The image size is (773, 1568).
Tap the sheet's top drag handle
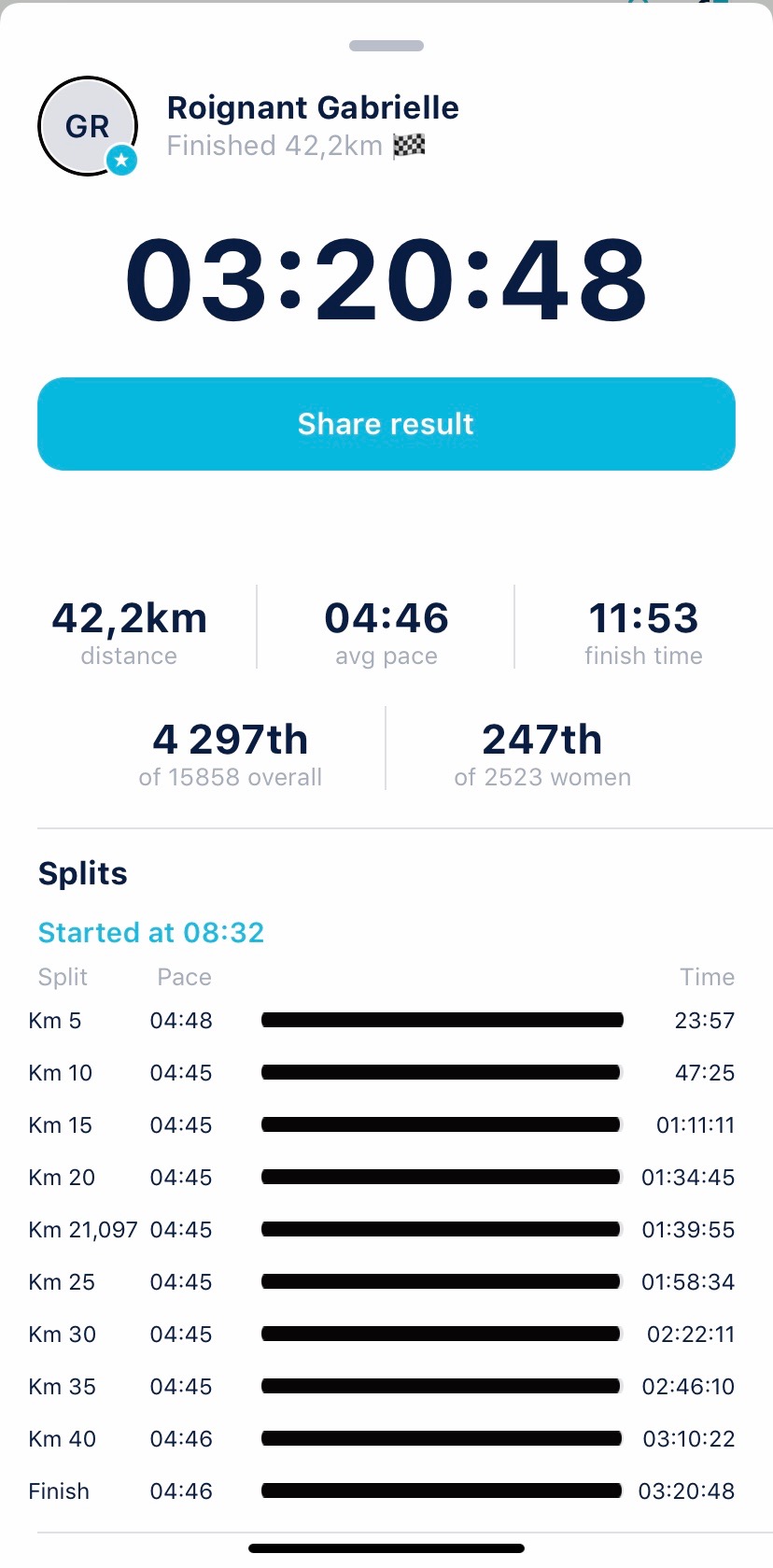tap(386, 46)
